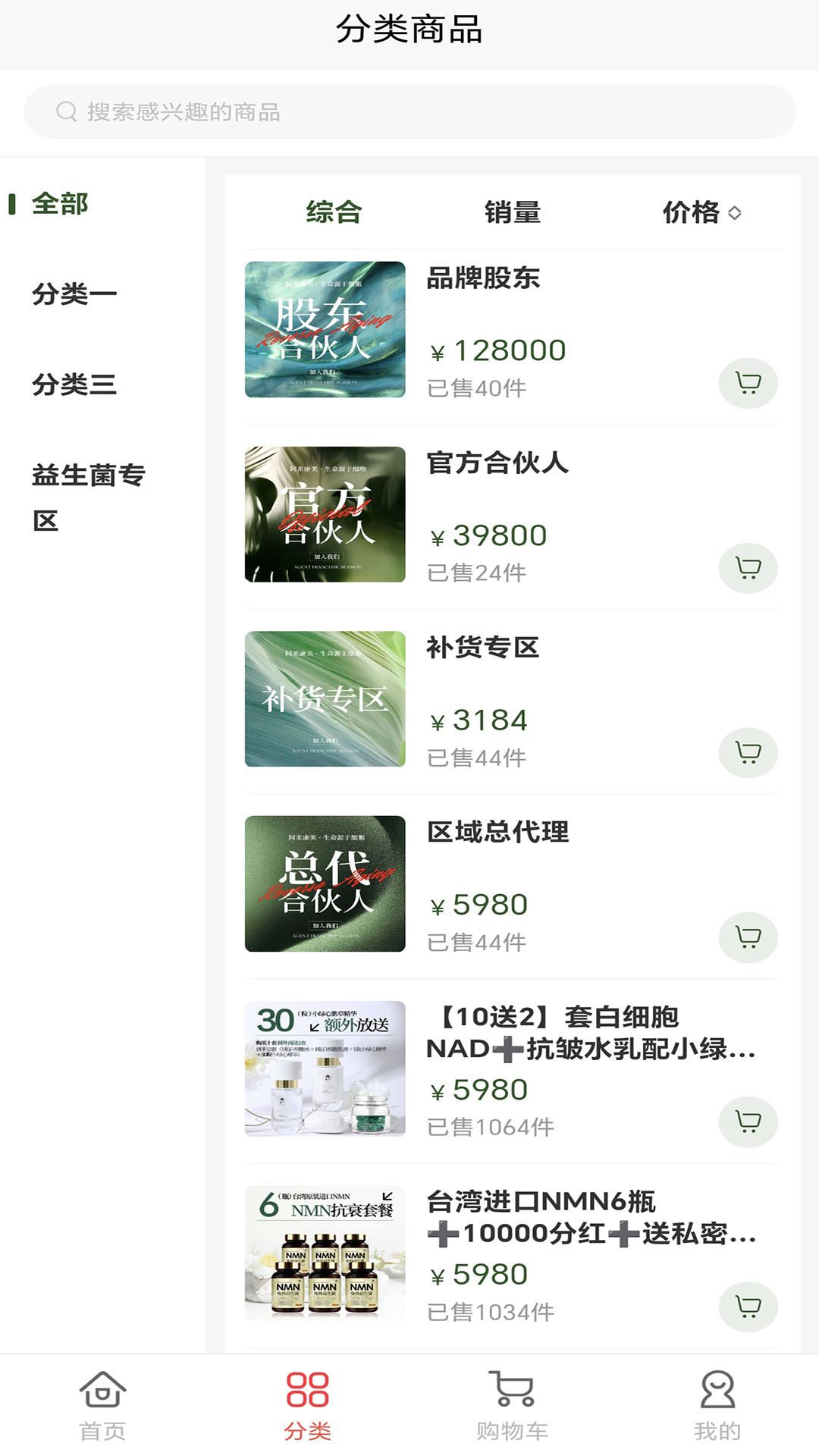Sort products by 价格
819x1456 pixels.
[x=701, y=212]
